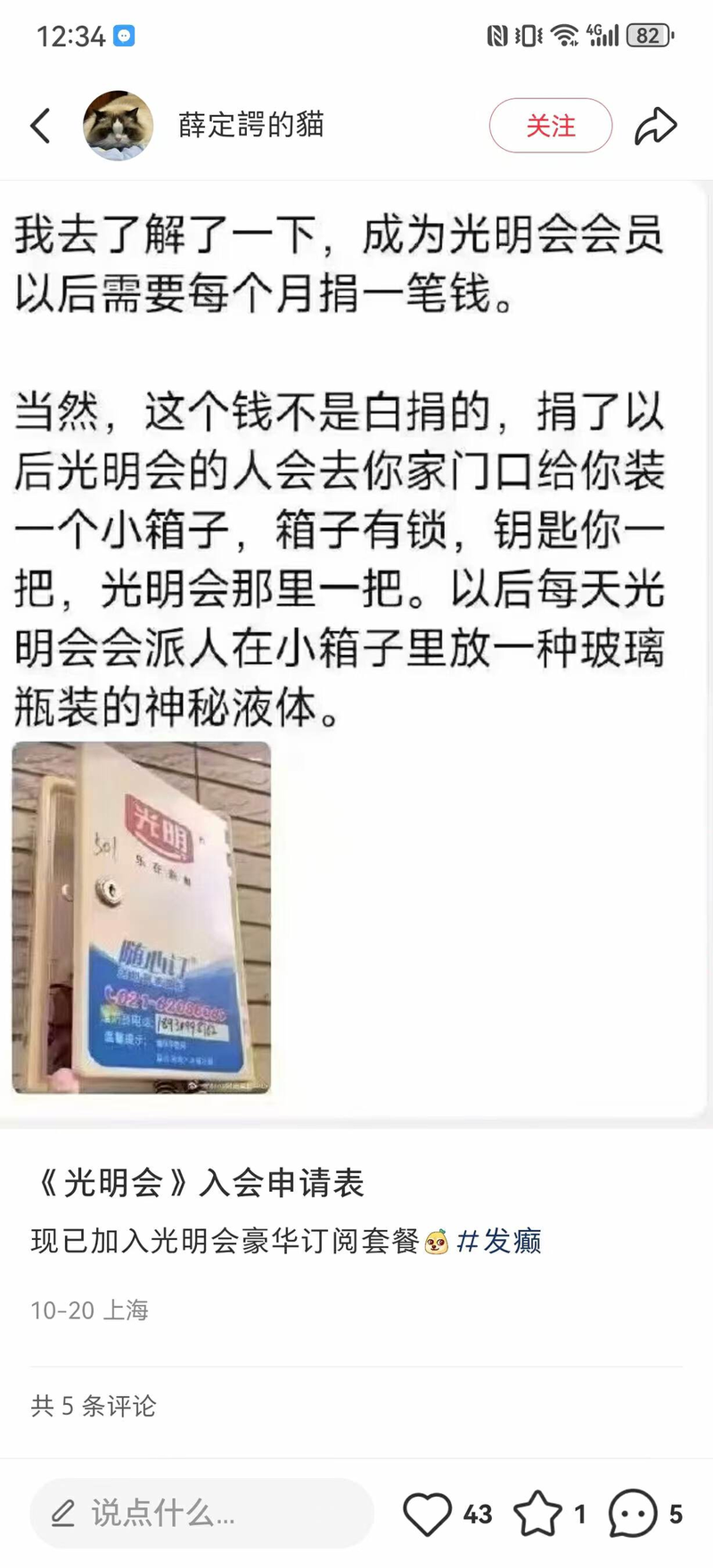Open the comments via the bubble icon
Screen dimensions: 713x1568
click(x=633, y=1513)
